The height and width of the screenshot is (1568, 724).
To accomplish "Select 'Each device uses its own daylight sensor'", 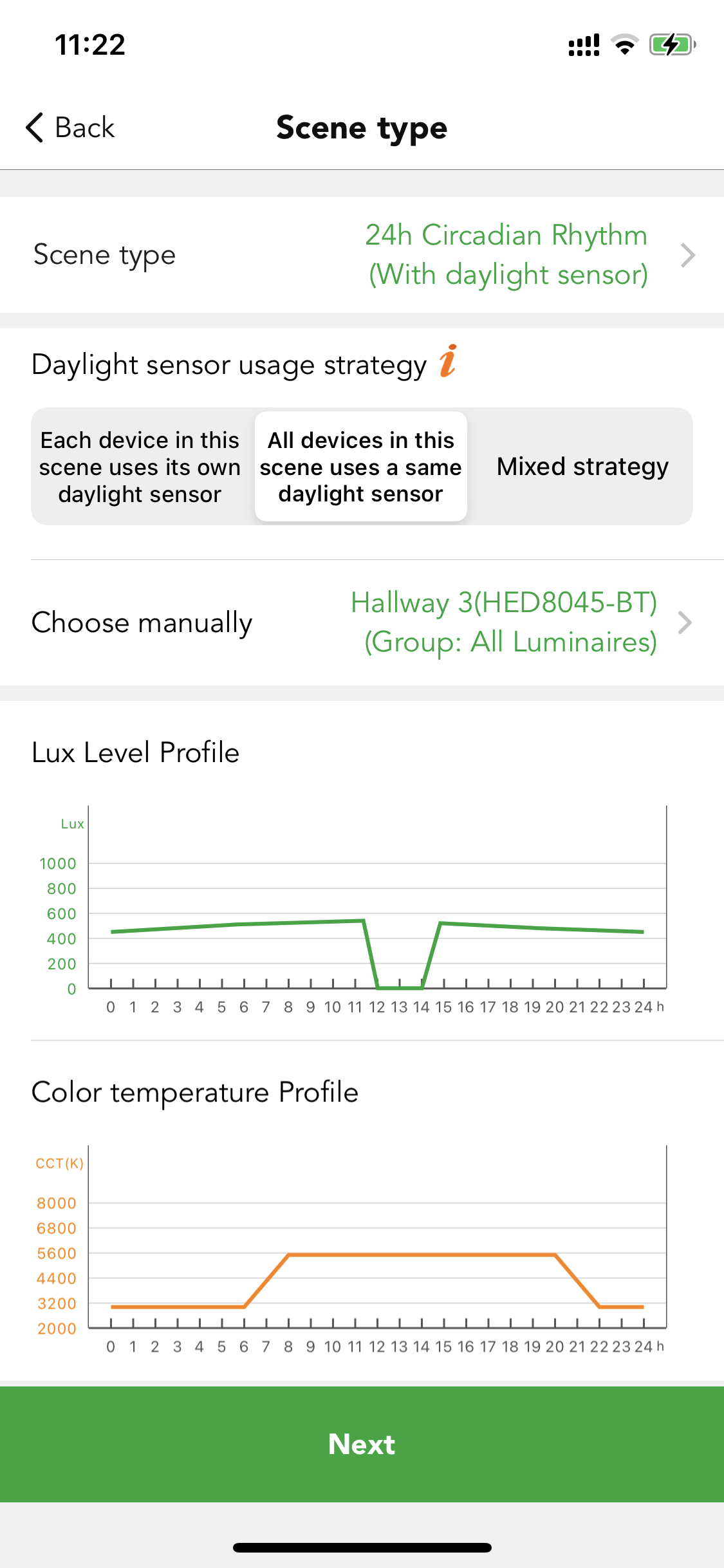I will (x=140, y=467).
